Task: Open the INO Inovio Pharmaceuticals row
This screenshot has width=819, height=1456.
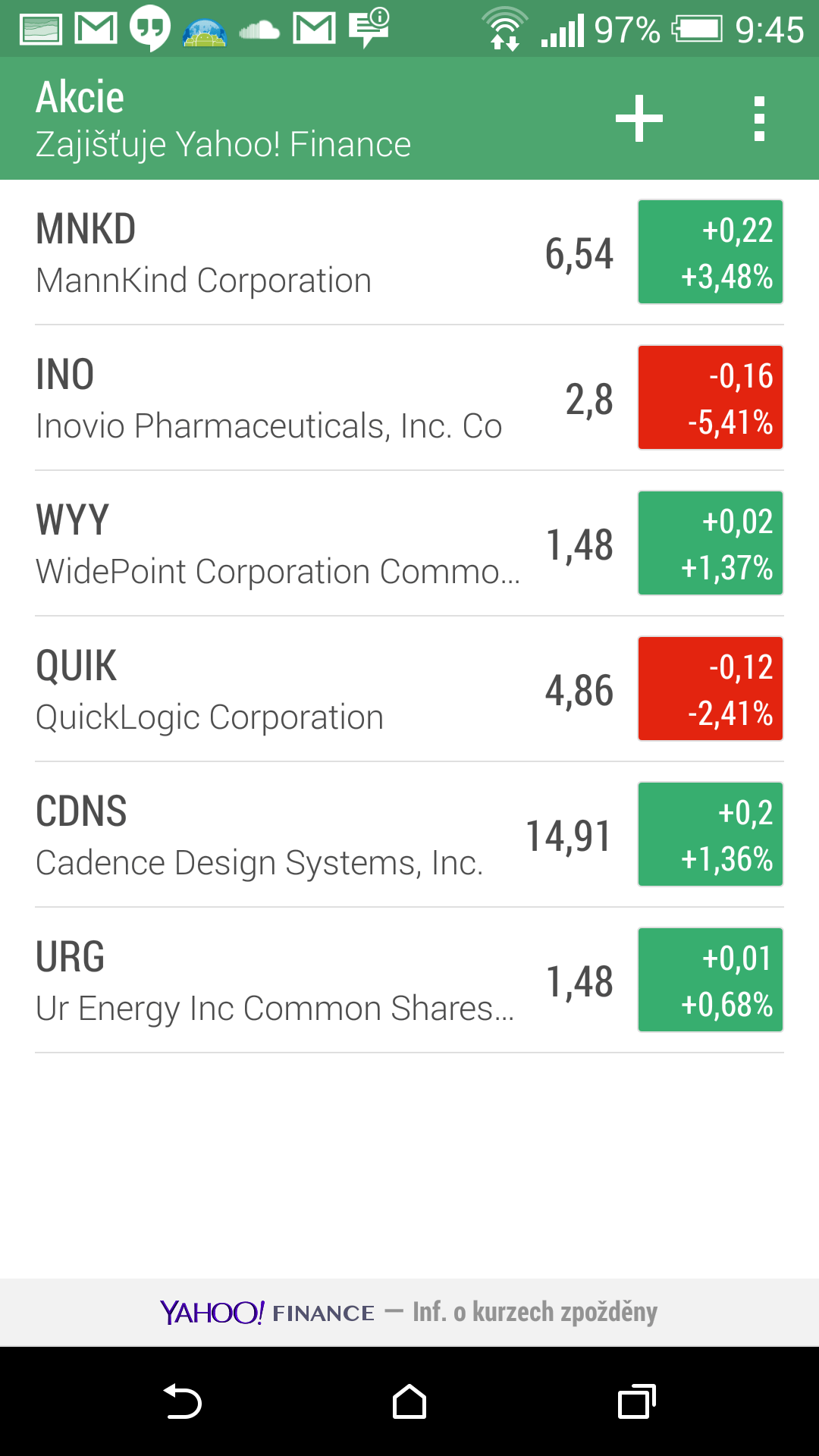Action: click(409, 398)
